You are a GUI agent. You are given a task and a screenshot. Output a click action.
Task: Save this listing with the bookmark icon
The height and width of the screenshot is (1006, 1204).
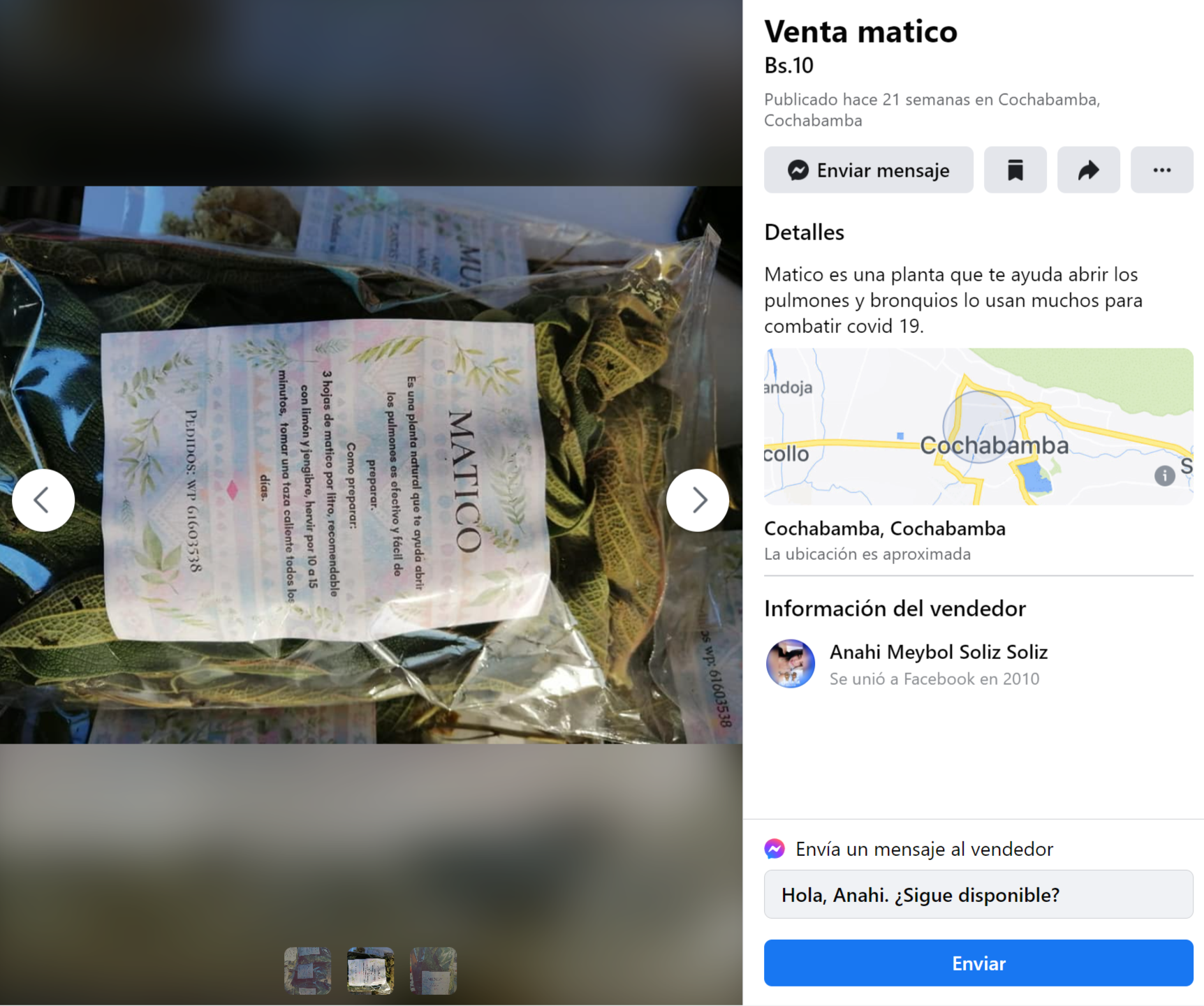1015,170
